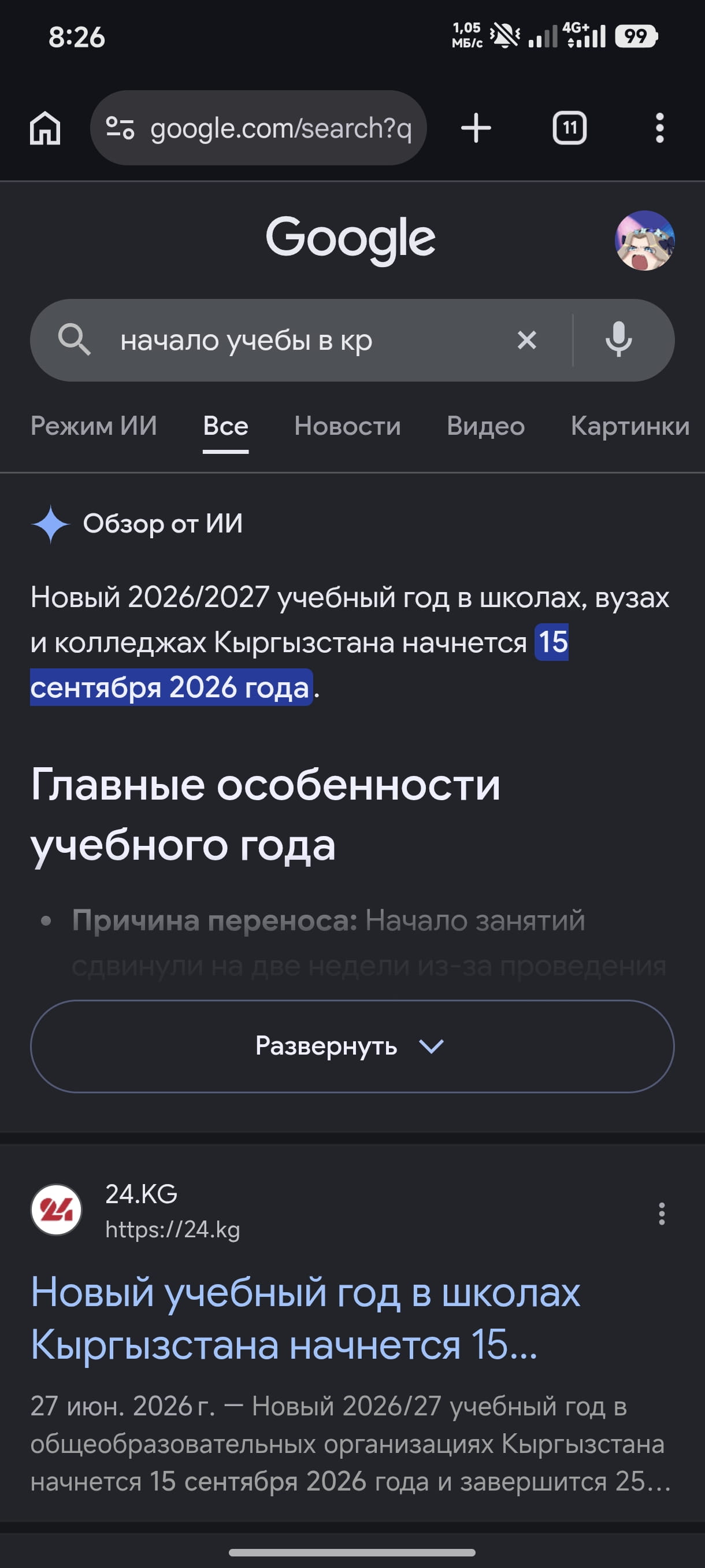Switch to the Новости tab

[x=347, y=426]
